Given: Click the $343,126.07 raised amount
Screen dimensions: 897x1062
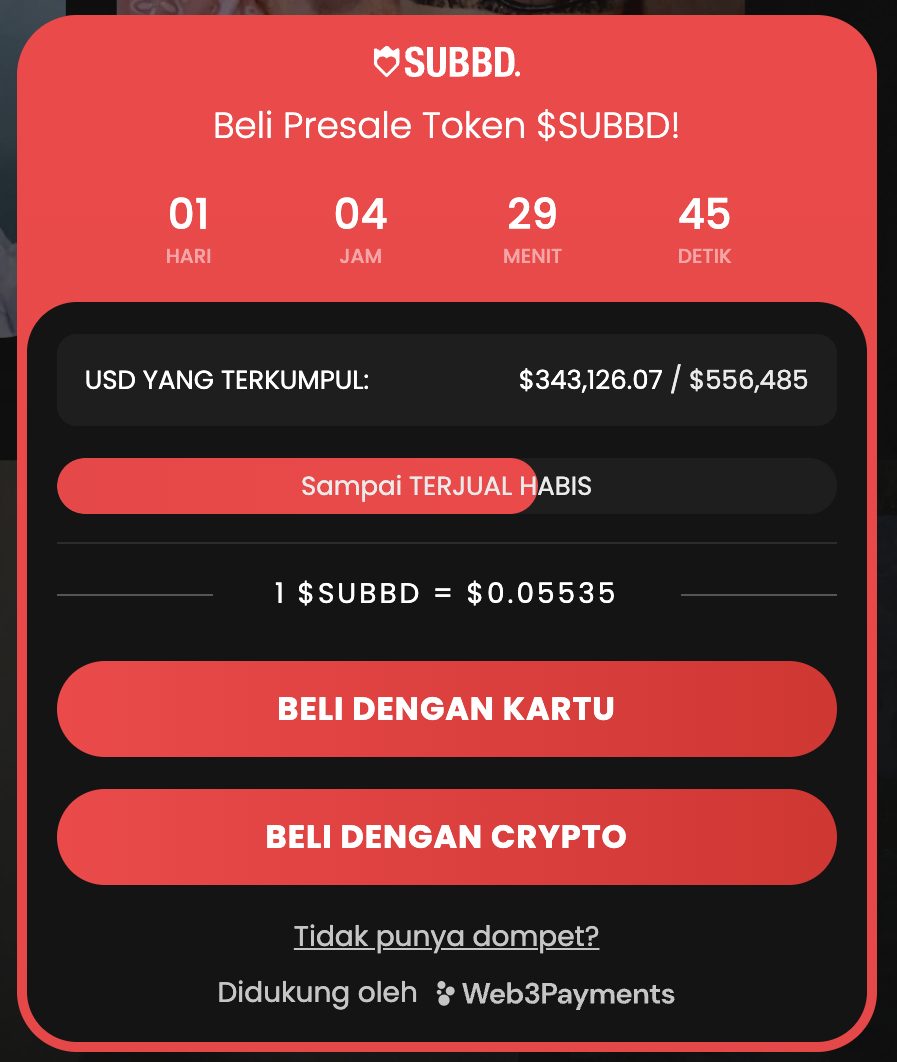Looking at the screenshot, I should pyautogui.click(x=591, y=380).
